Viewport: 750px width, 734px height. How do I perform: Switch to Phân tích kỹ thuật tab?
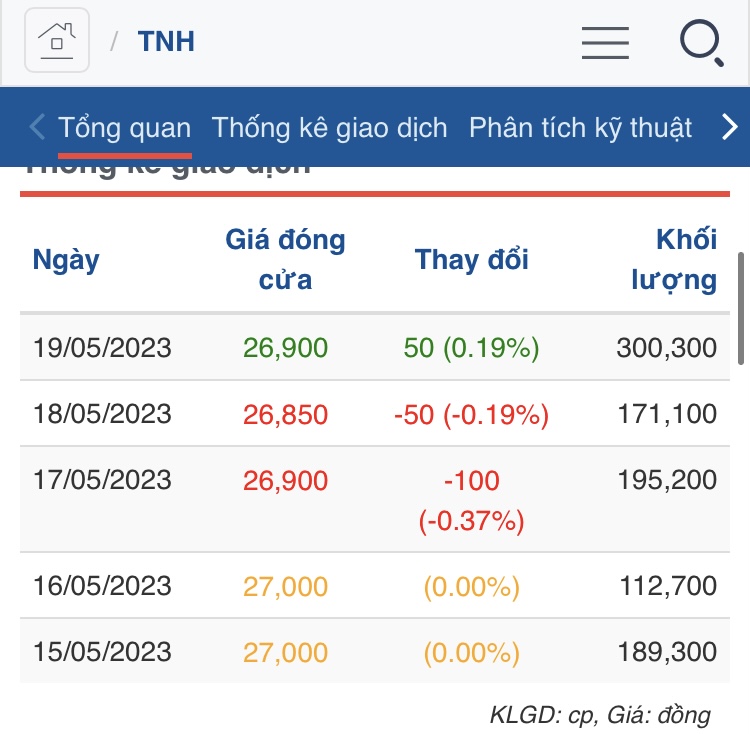click(x=580, y=128)
